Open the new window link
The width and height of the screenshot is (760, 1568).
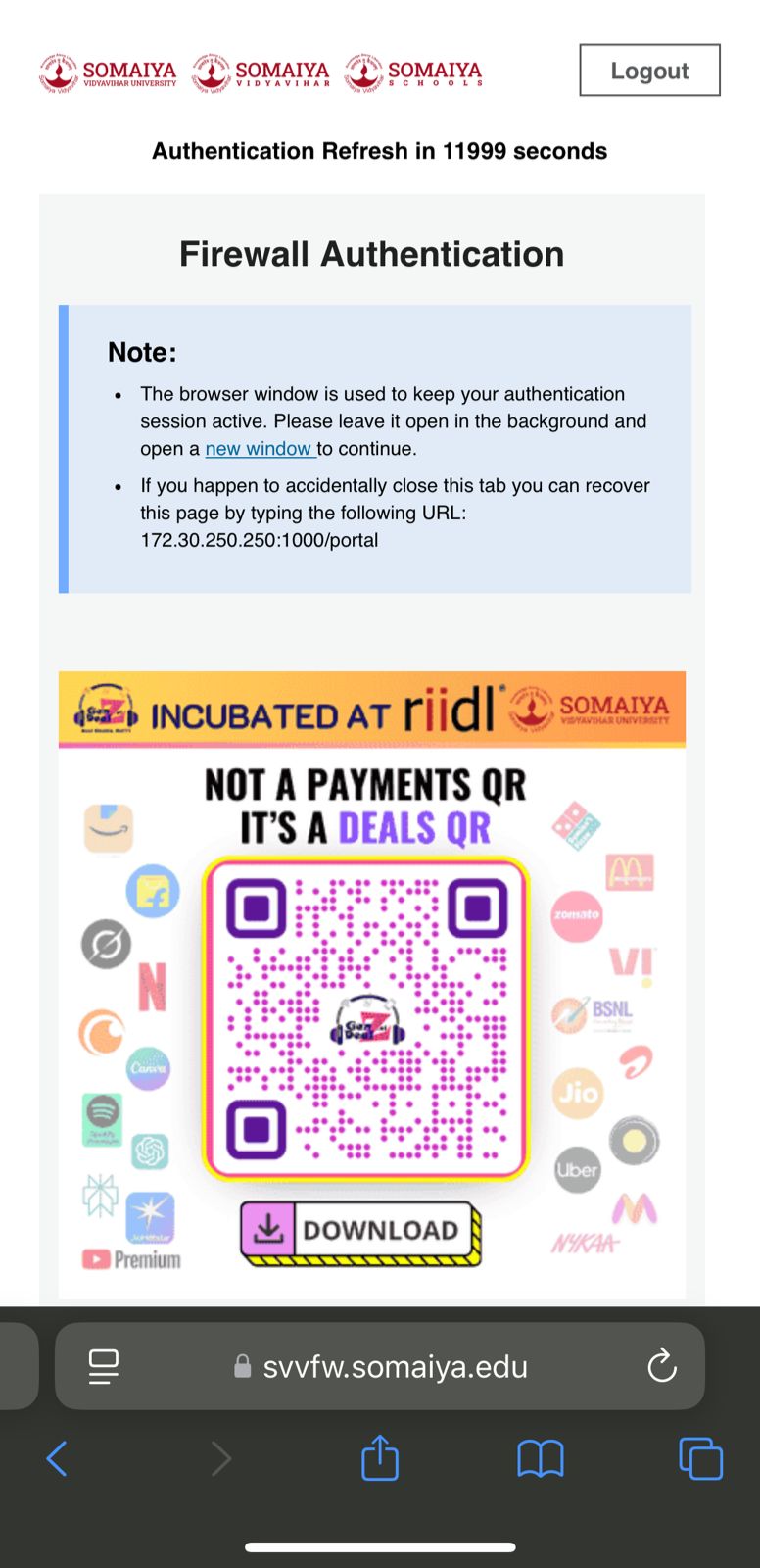point(259,449)
